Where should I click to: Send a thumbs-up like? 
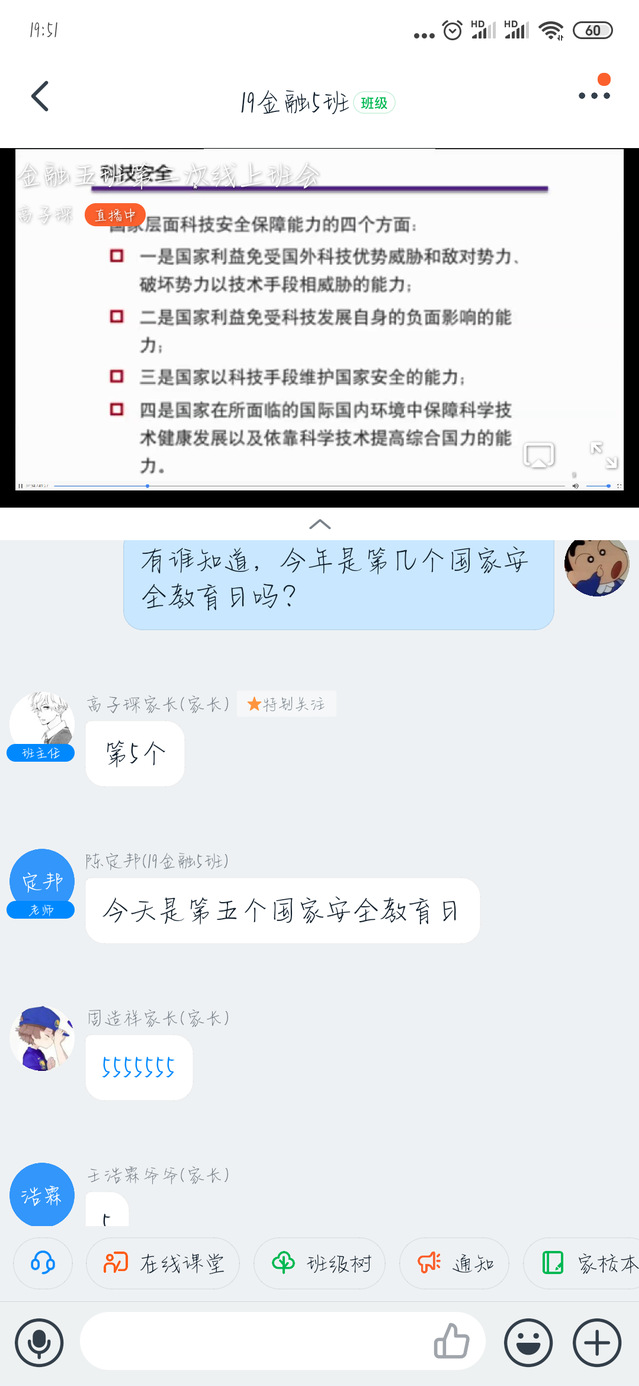tap(452, 1341)
